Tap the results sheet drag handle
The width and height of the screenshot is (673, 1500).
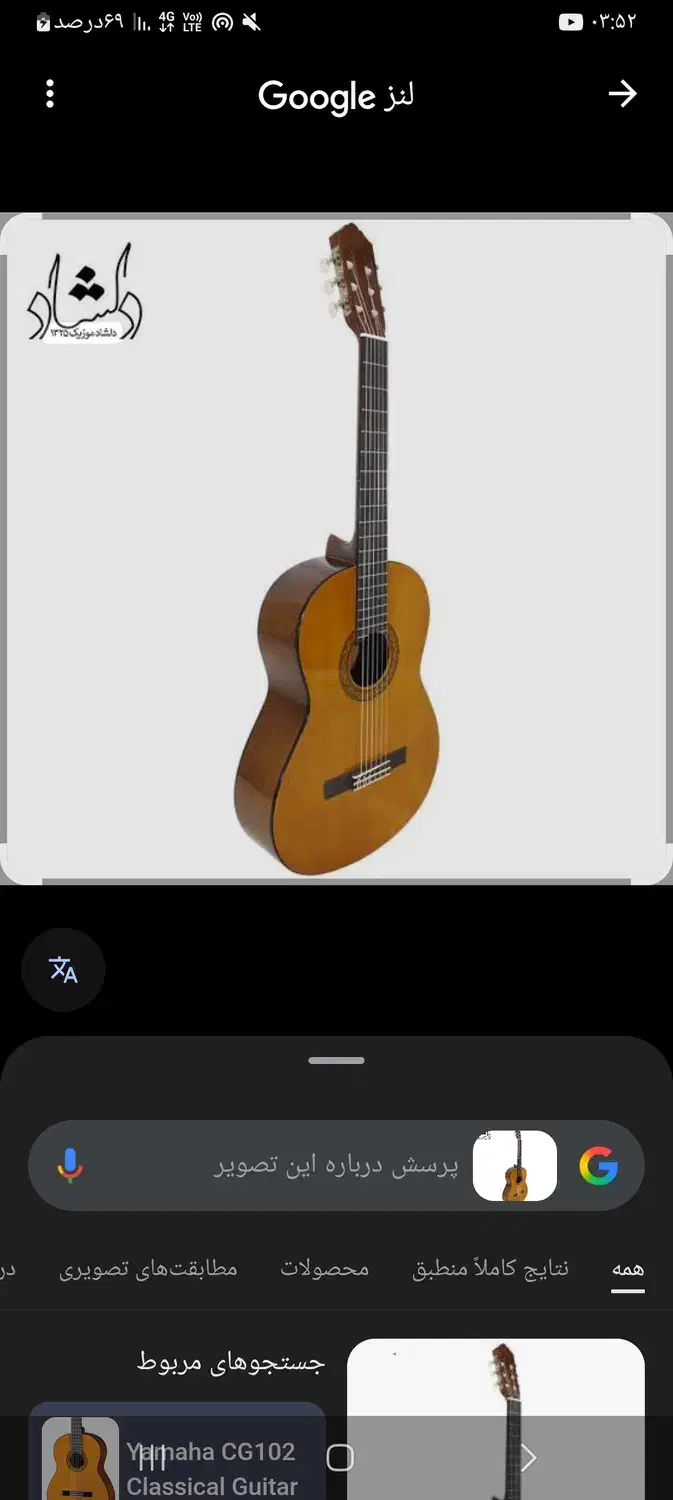click(x=336, y=1060)
